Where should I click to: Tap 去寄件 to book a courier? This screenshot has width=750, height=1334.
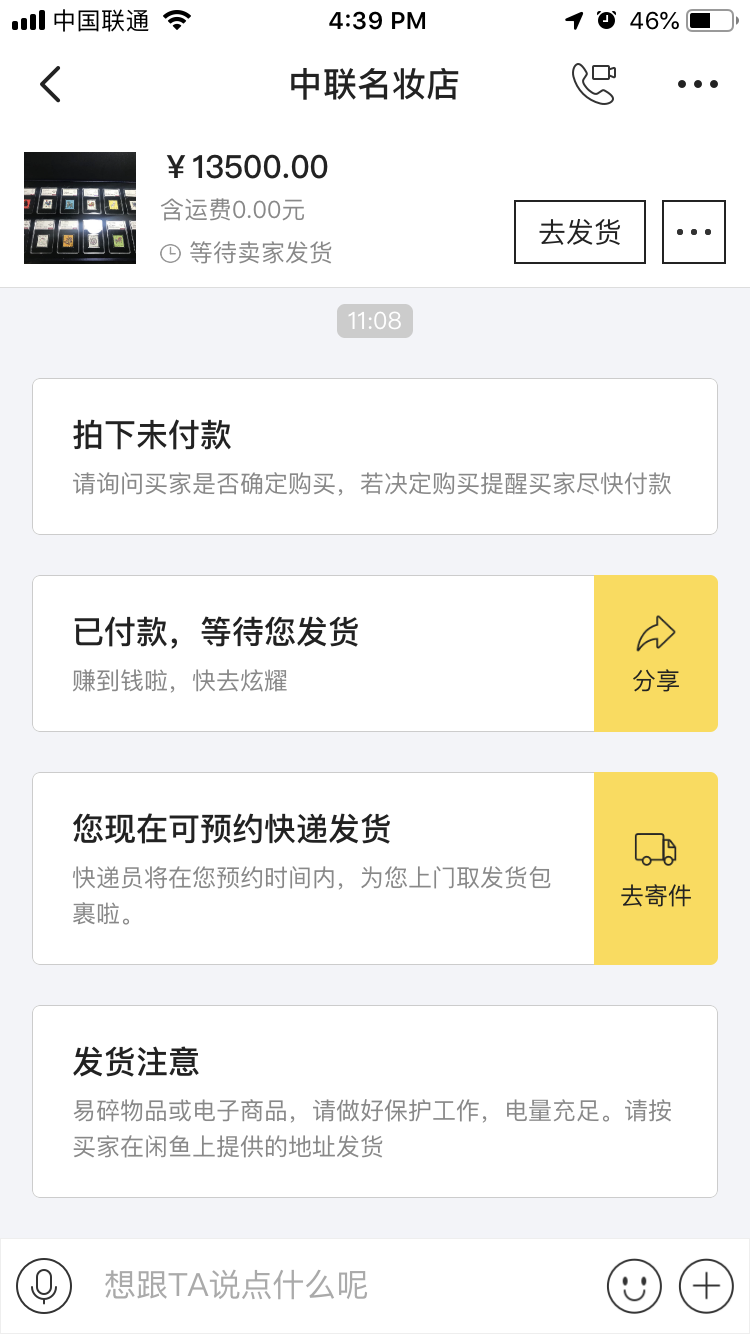pos(656,868)
